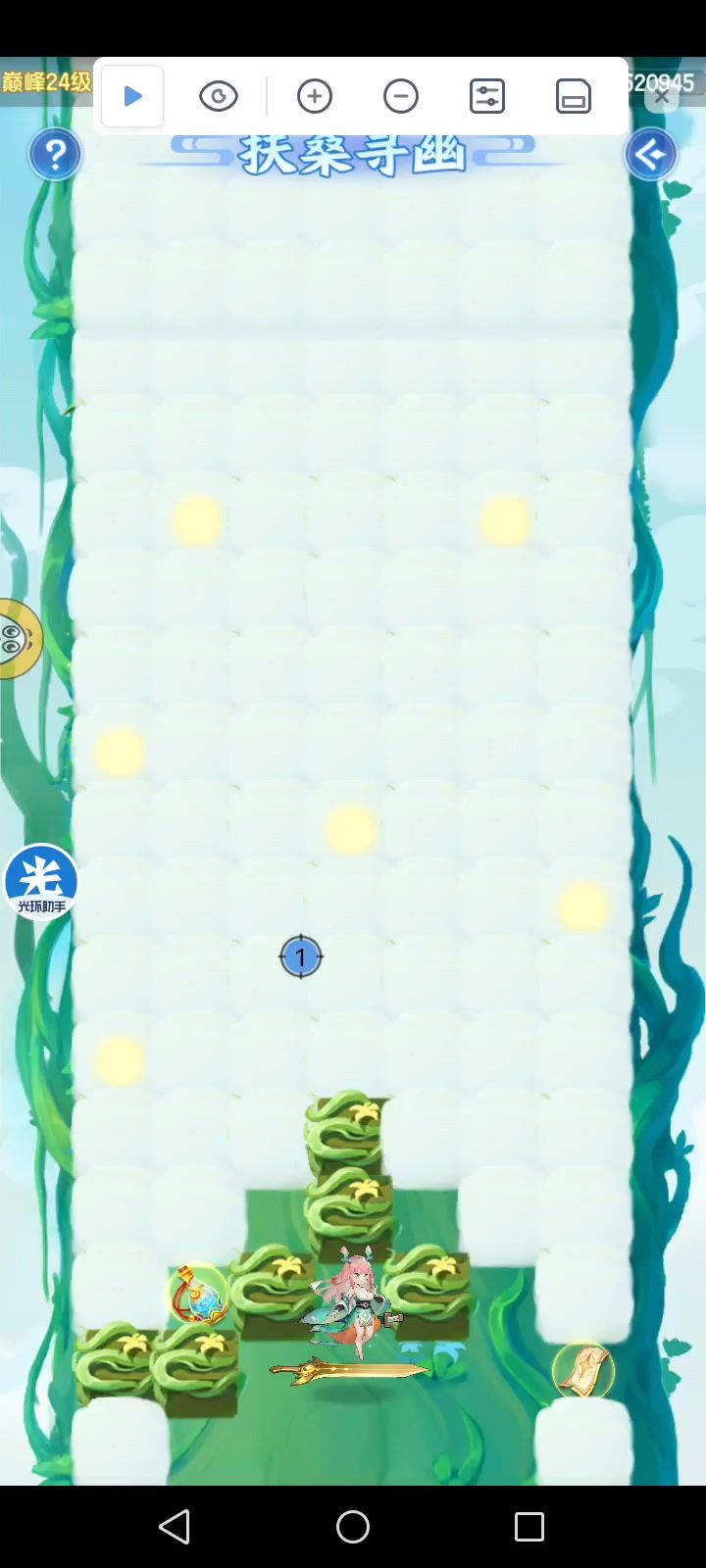Pick up the golden scroll item
This screenshot has height=1568, width=706.
point(583,1370)
